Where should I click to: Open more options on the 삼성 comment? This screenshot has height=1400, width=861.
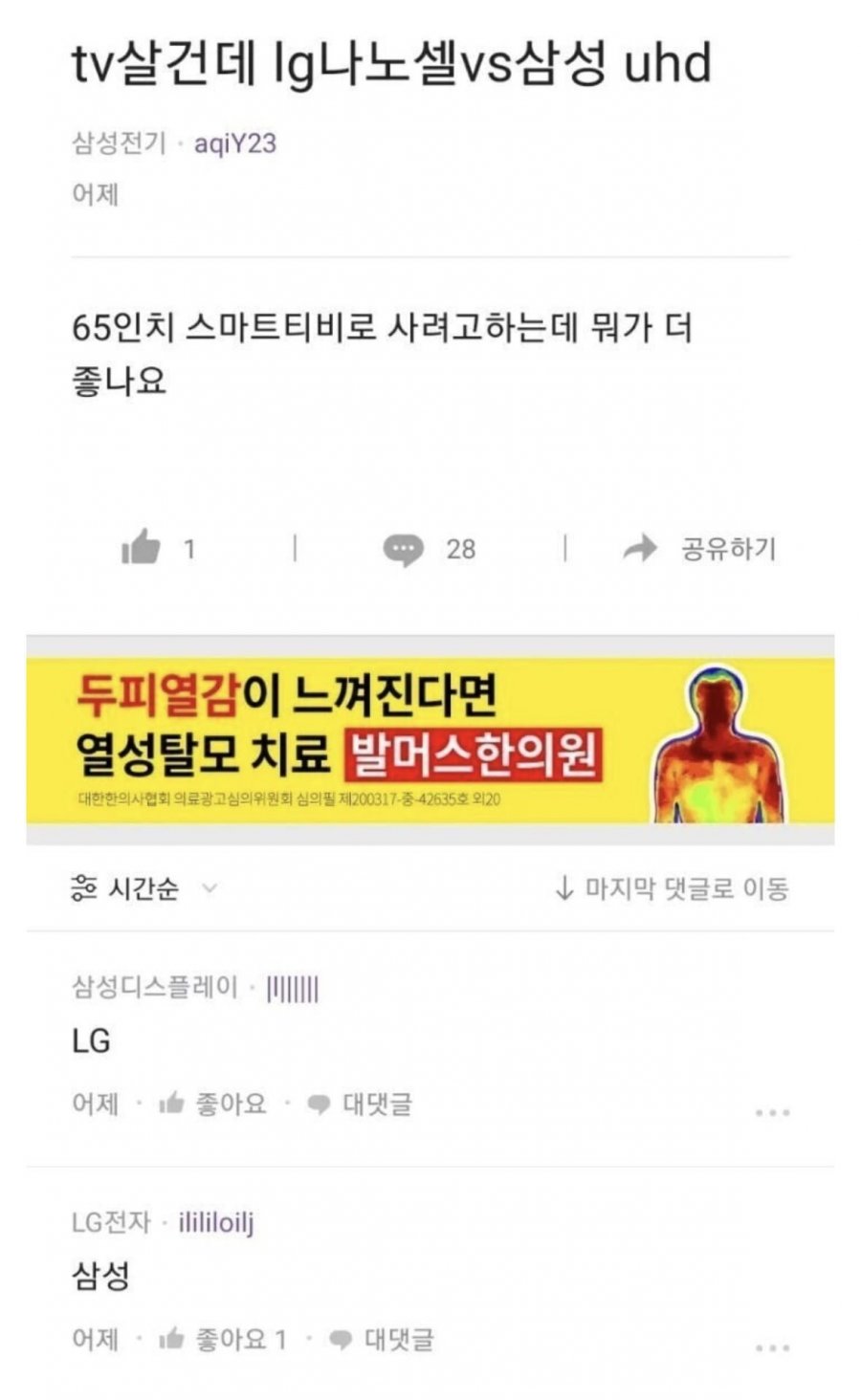[771, 1347]
